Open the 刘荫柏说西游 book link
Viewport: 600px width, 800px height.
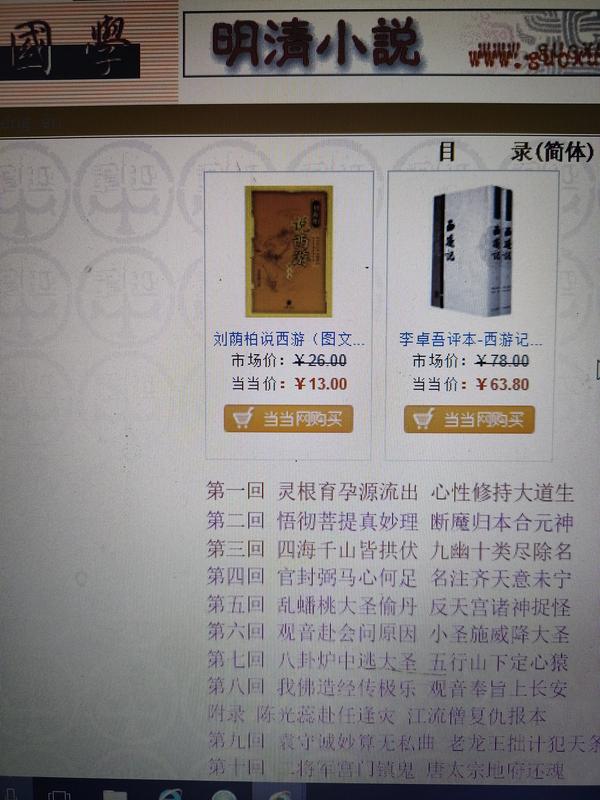[288, 339]
